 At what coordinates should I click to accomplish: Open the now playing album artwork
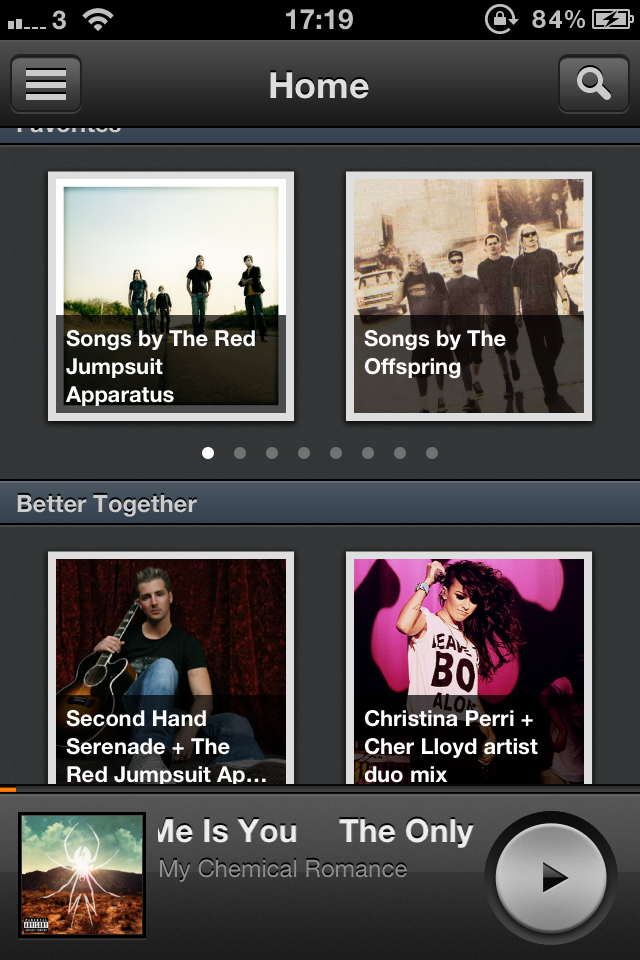click(x=82, y=875)
